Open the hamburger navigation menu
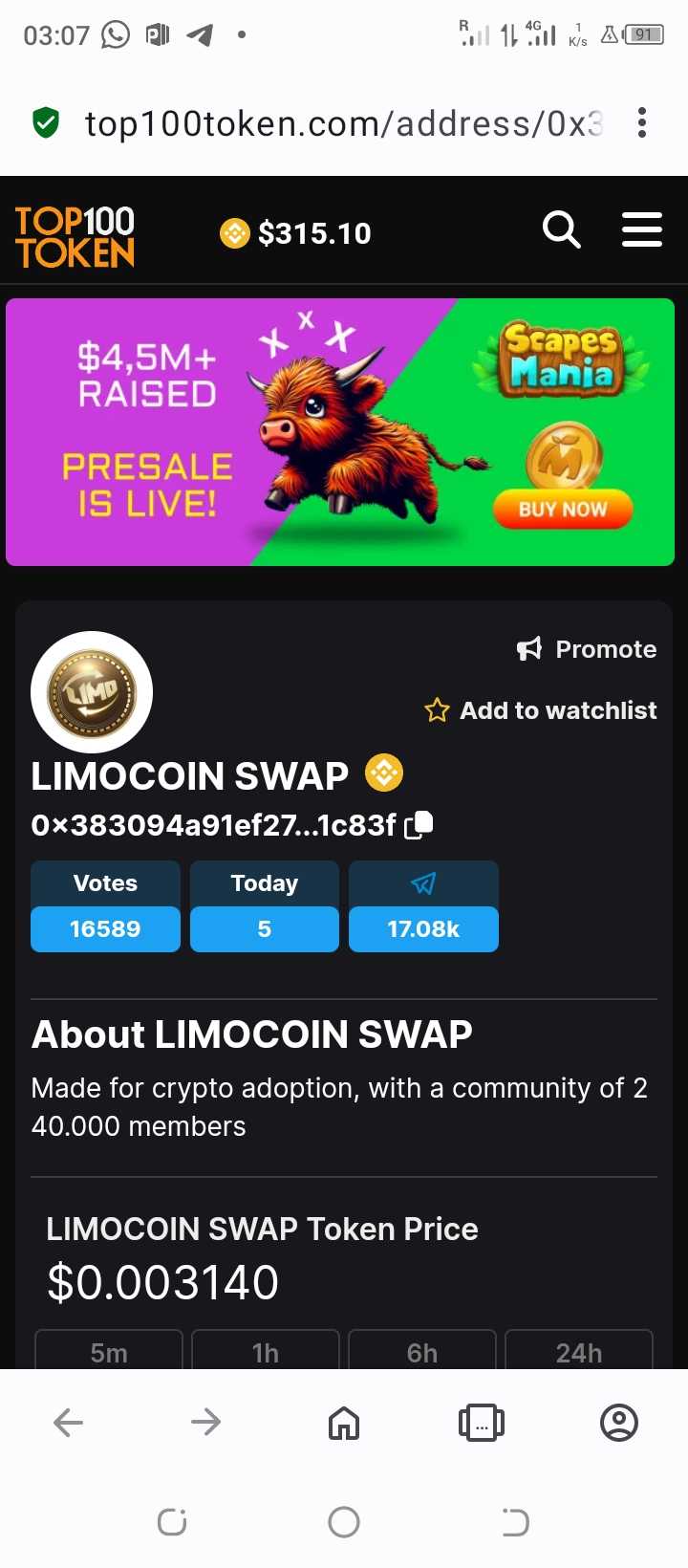 click(641, 230)
